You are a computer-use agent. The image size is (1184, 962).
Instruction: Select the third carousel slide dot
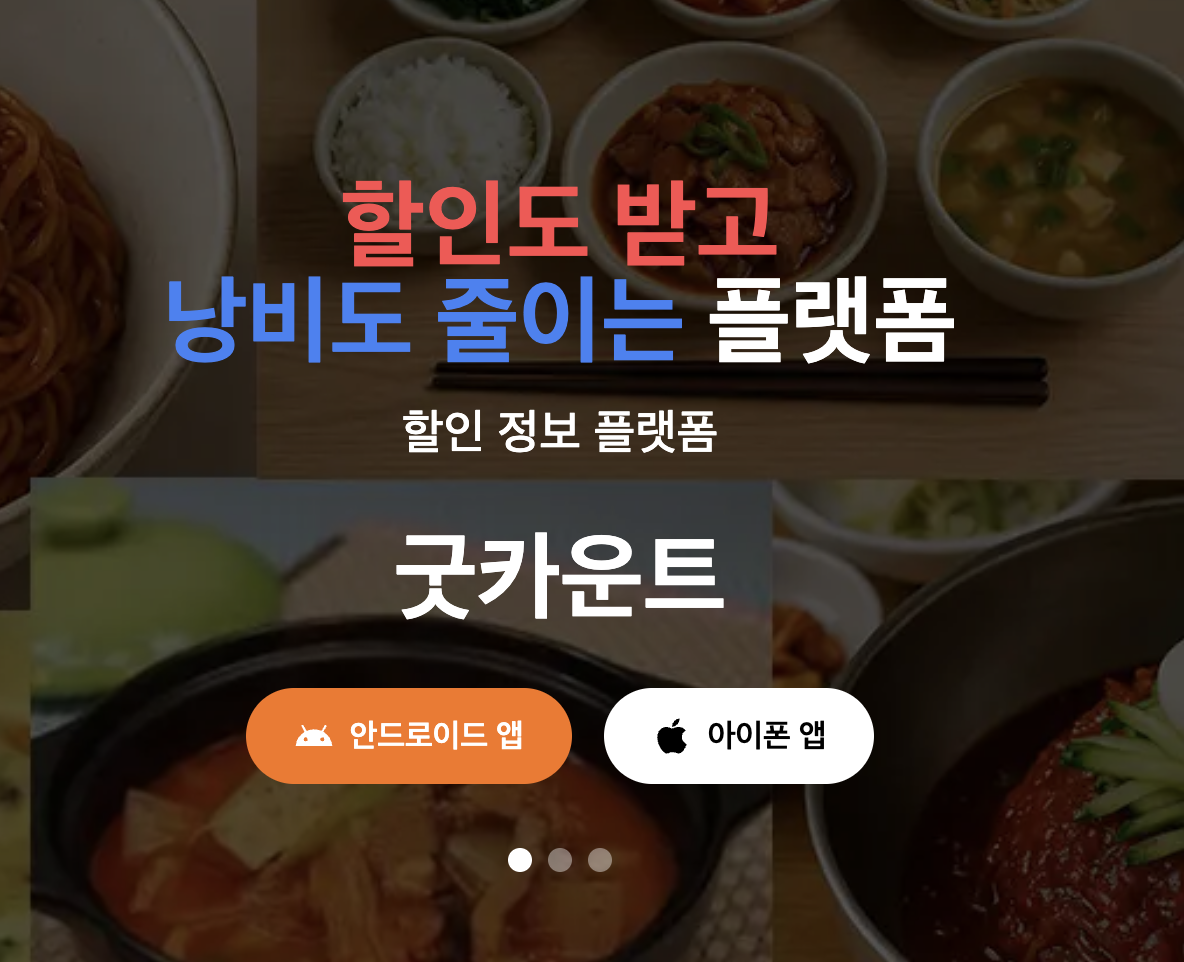600,860
